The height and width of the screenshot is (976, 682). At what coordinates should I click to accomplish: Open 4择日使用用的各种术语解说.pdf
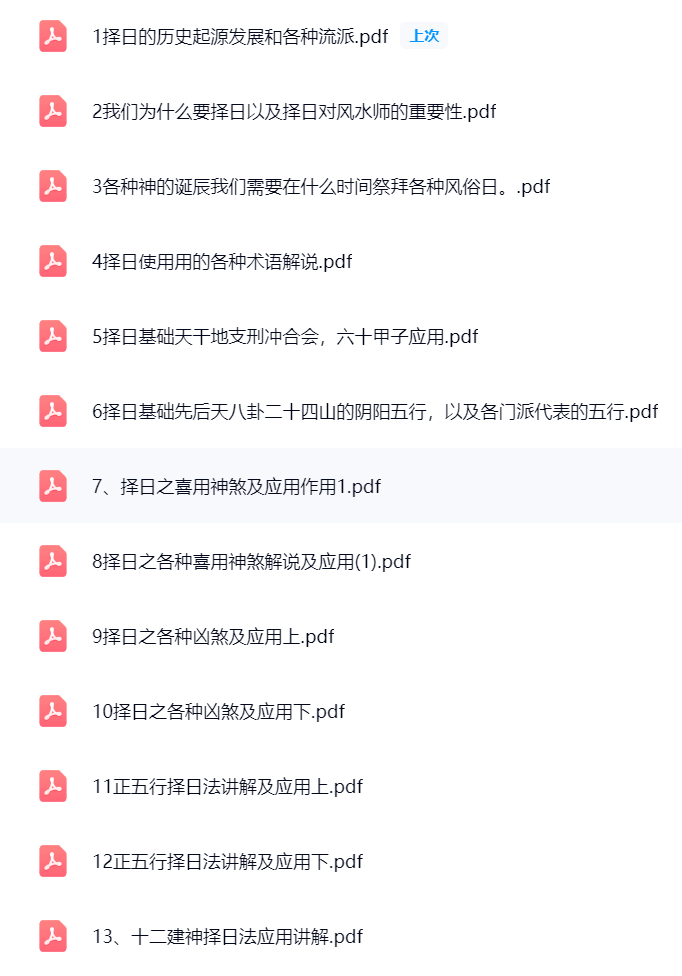tap(222, 262)
